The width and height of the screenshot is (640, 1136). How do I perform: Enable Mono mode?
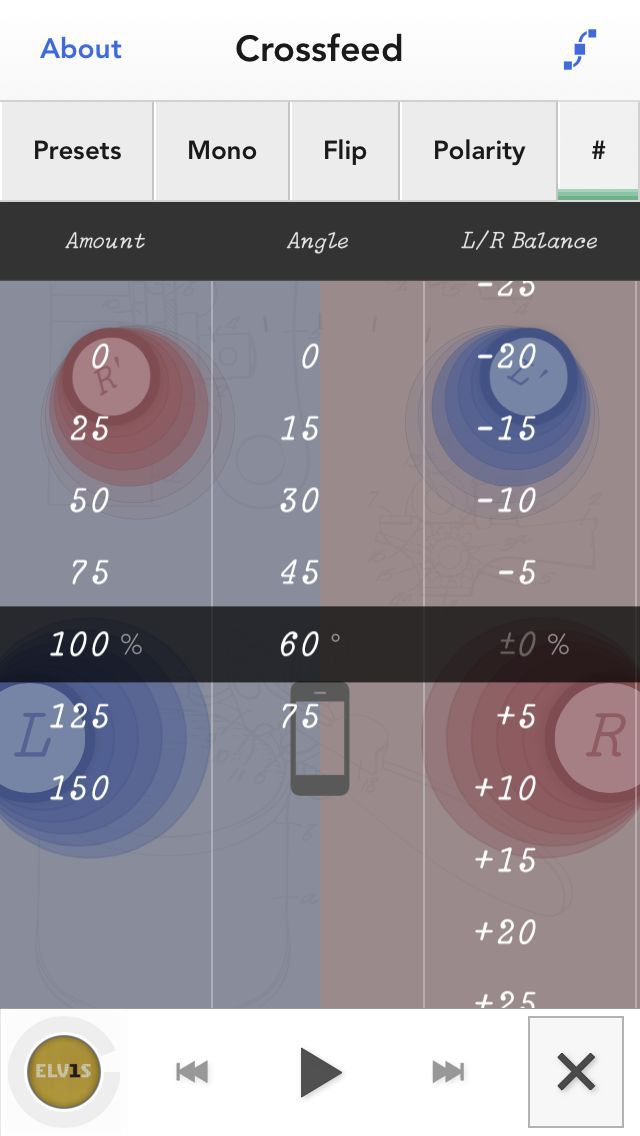(x=222, y=151)
